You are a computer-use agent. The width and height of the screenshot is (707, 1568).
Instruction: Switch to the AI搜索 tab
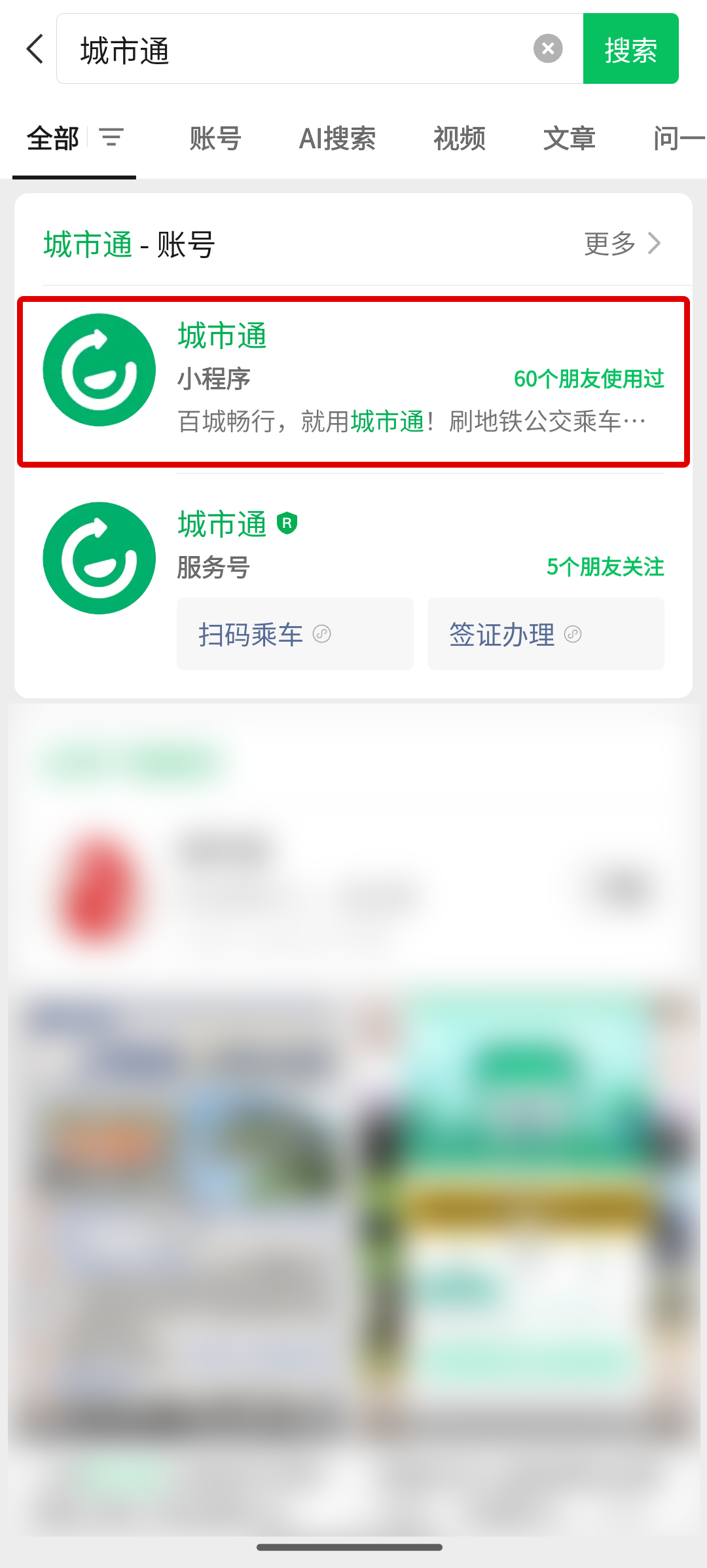[337, 139]
